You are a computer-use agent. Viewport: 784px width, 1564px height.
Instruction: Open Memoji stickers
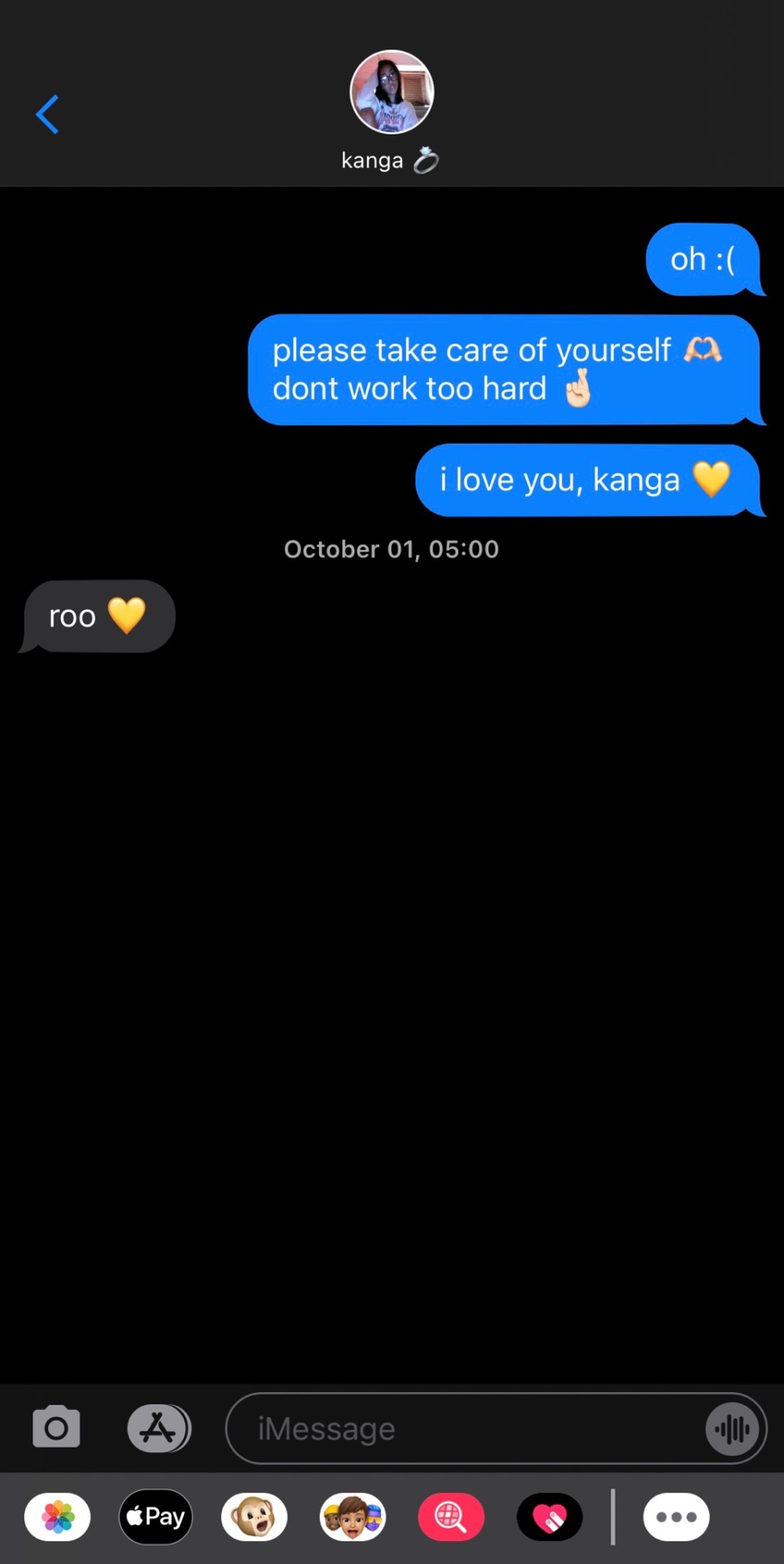click(x=353, y=1517)
